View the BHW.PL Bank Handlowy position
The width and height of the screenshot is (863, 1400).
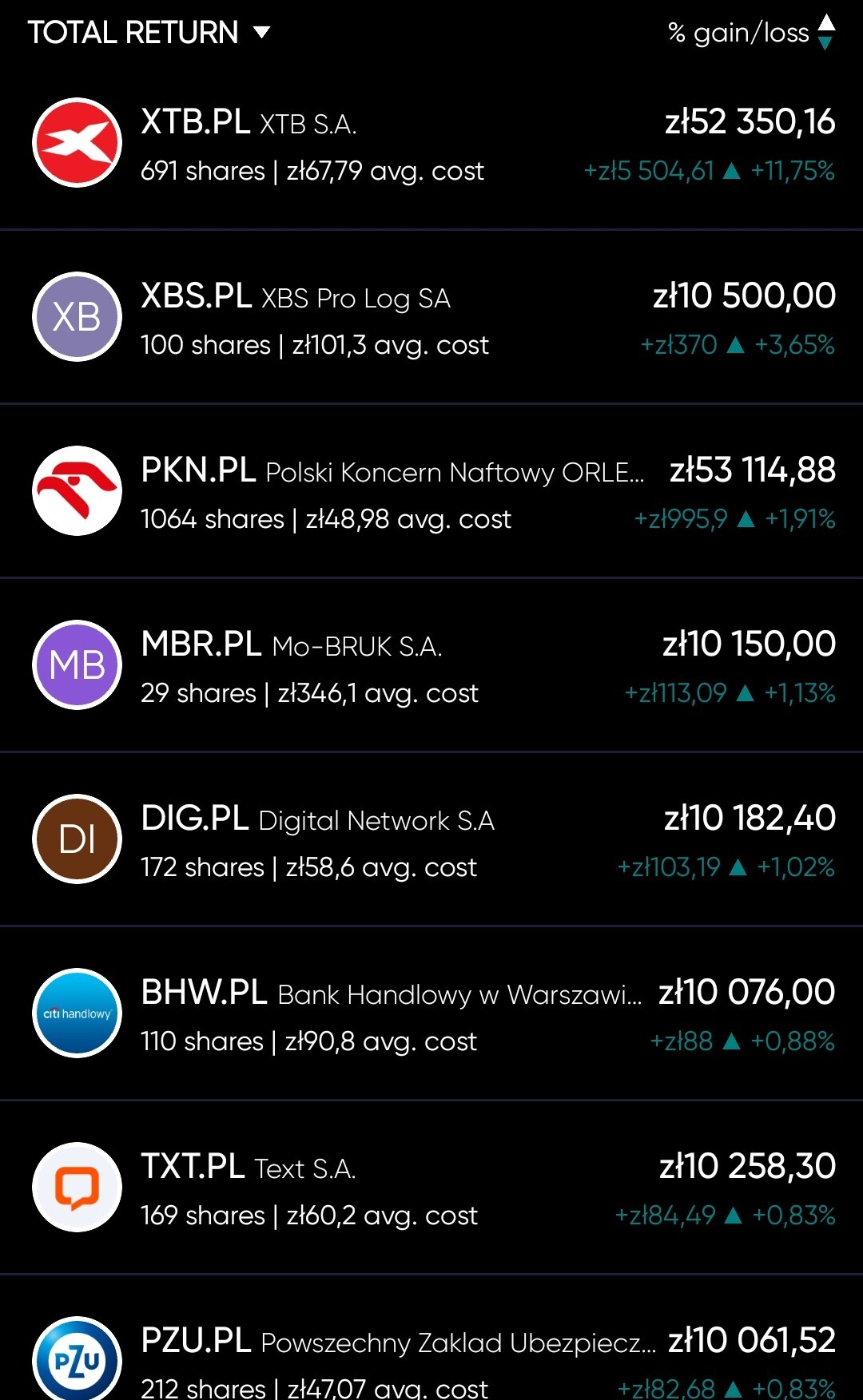(x=431, y=1015)
